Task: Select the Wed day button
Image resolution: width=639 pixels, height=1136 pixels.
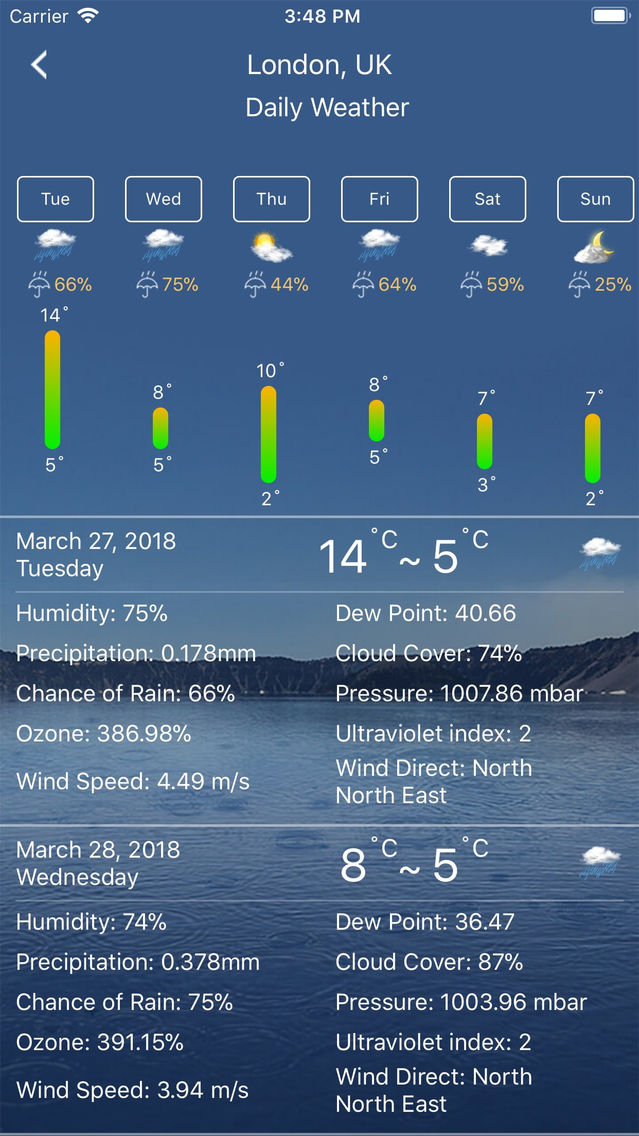Action: 164,199
